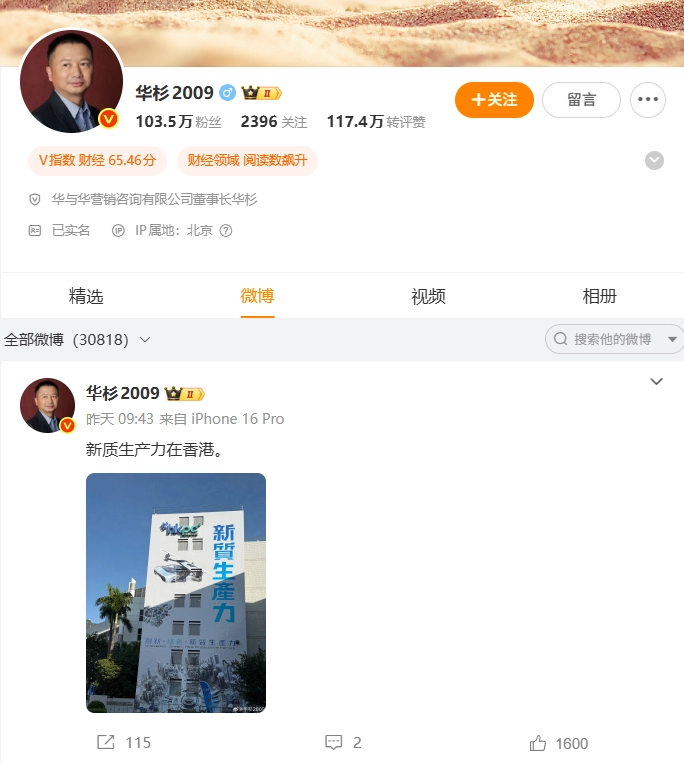Switch to the 视频 tab

pyautogui.click(x=428, y=296)
